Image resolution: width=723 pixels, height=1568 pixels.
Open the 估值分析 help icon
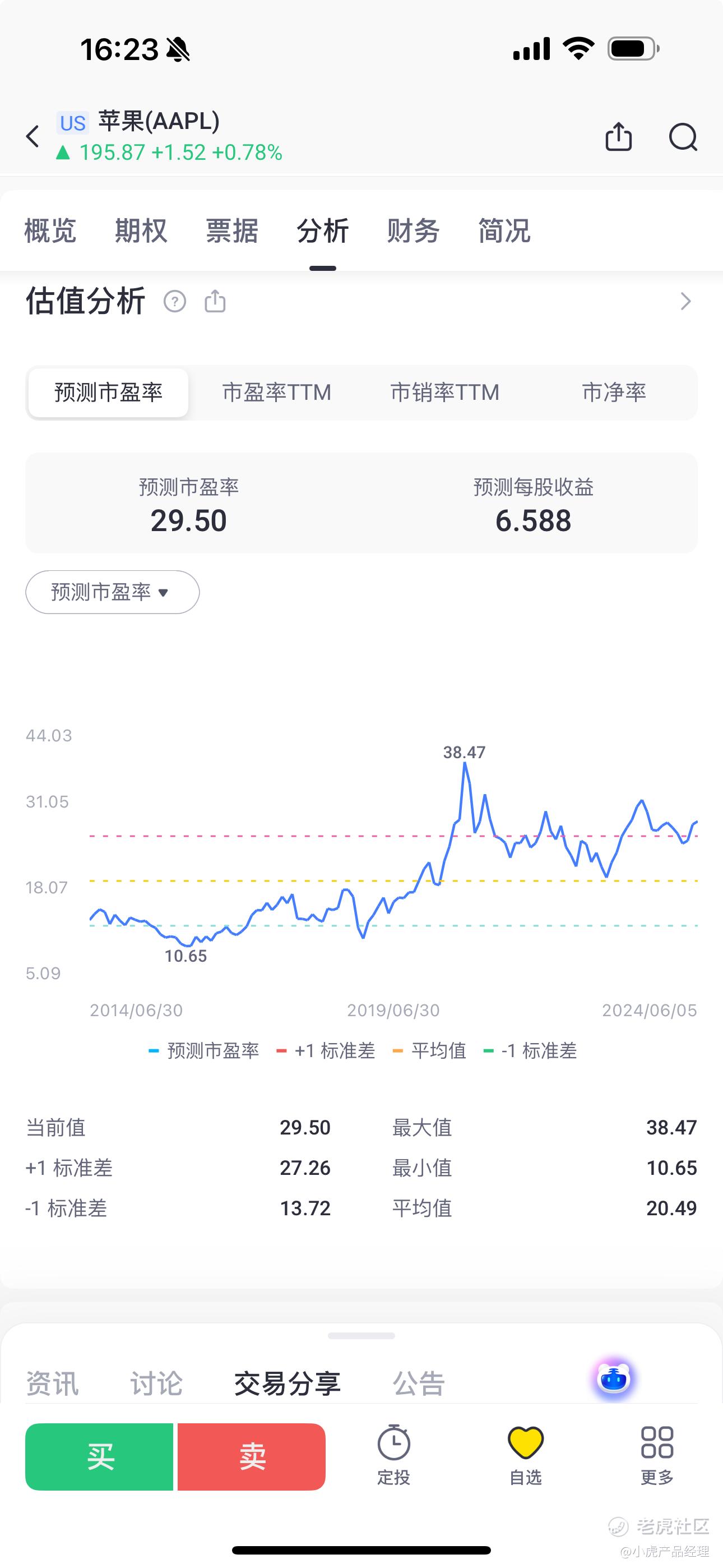tap(175, 301)
